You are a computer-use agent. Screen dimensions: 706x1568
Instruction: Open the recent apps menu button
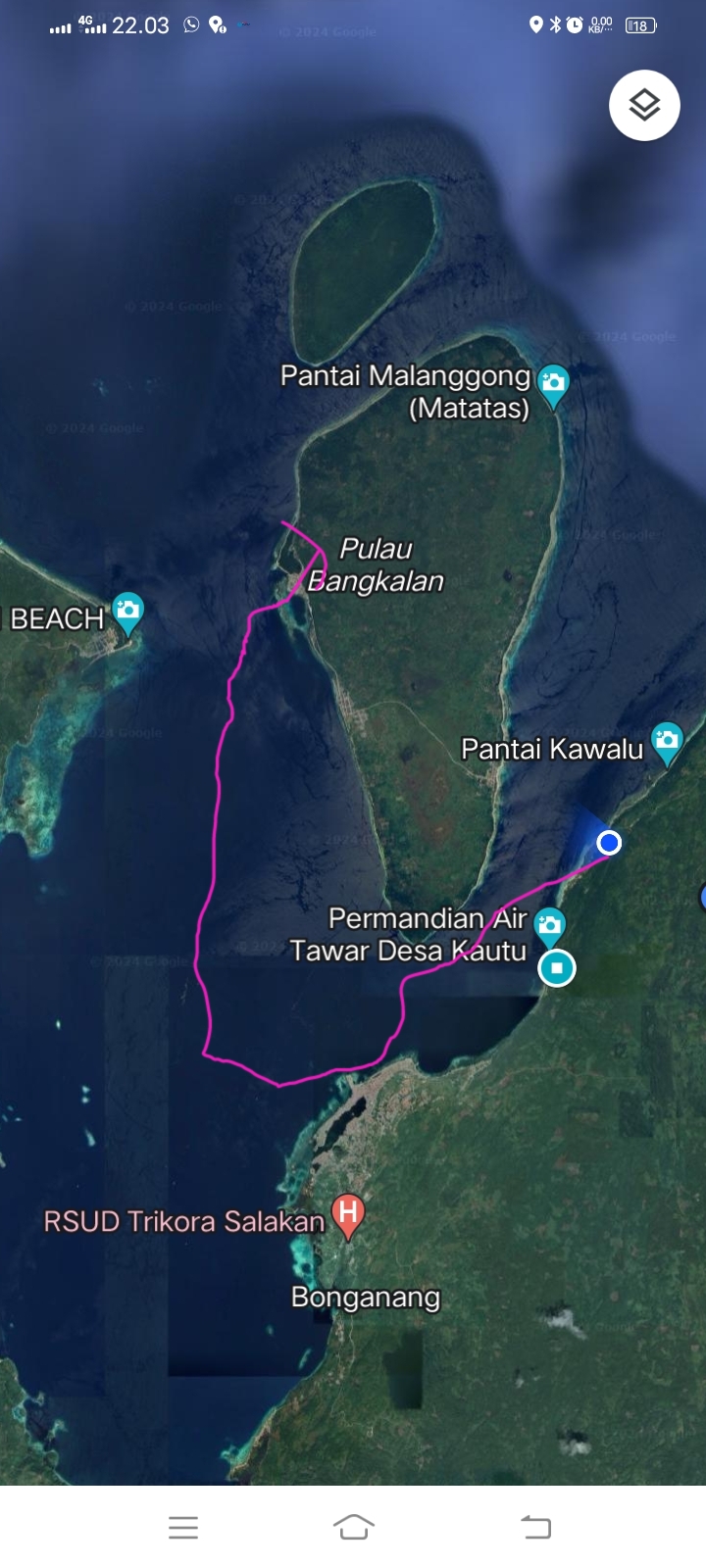[183, 1527]
